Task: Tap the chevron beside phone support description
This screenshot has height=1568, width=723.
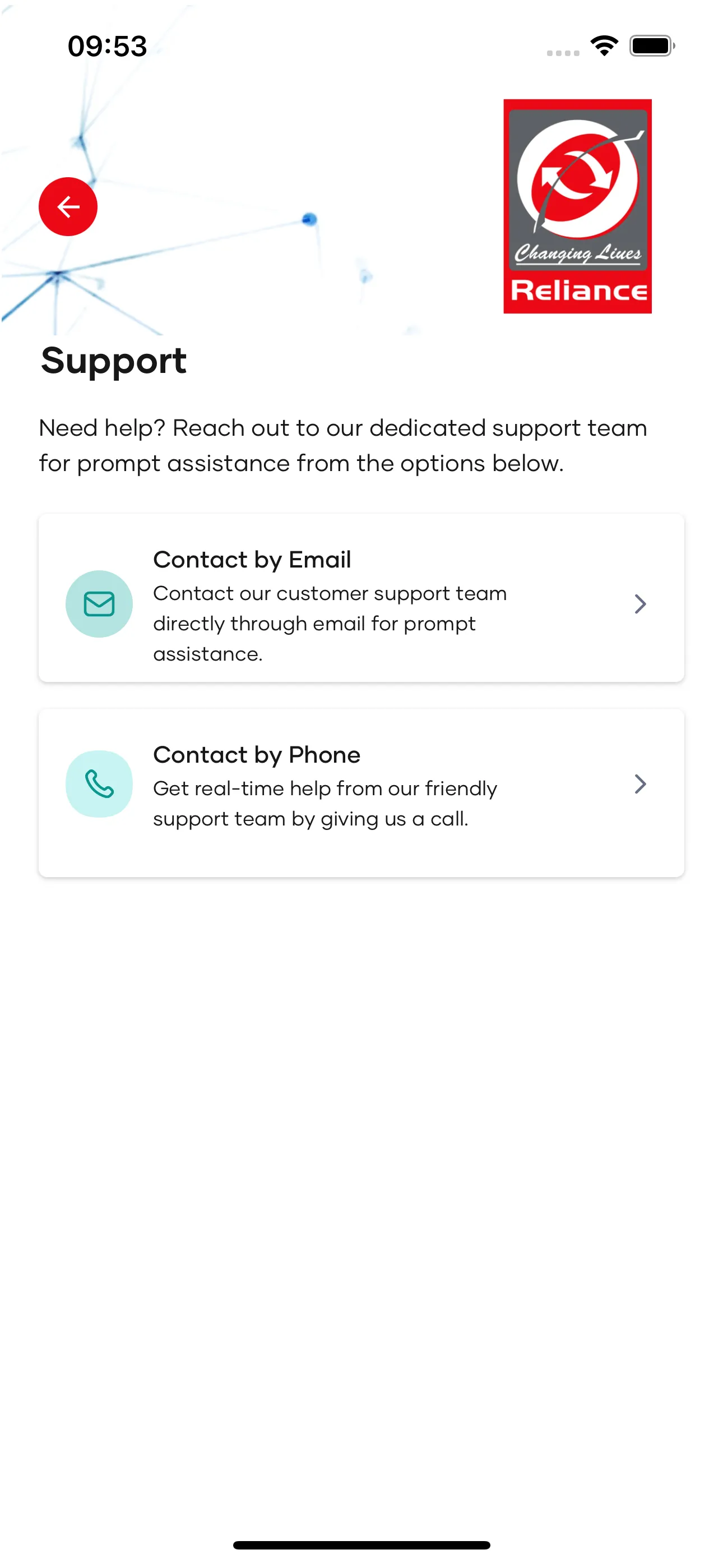Action: pyautogui.click(x=639, y=784)
